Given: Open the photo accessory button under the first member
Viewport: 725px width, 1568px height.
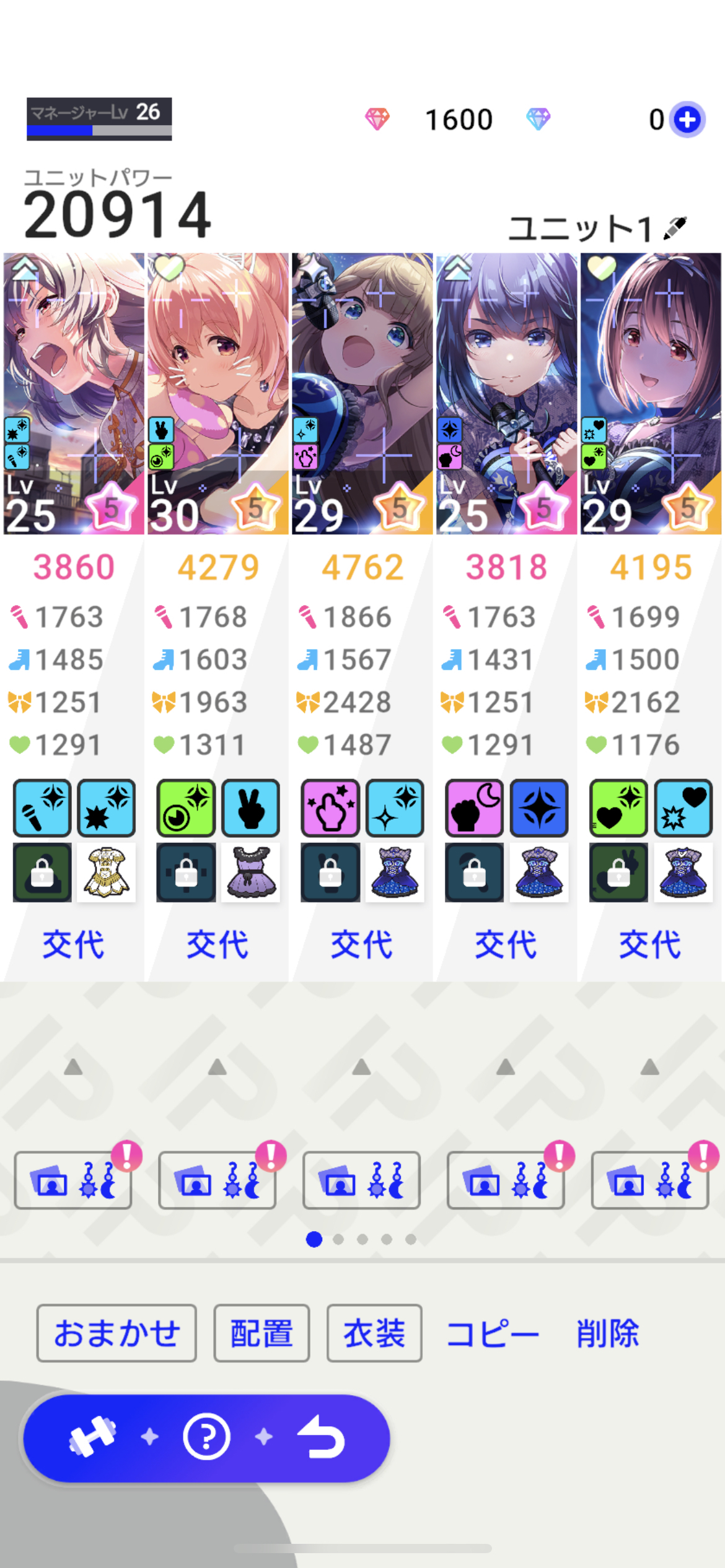Looking at the screenshot, I should (x=73, y=1180).
